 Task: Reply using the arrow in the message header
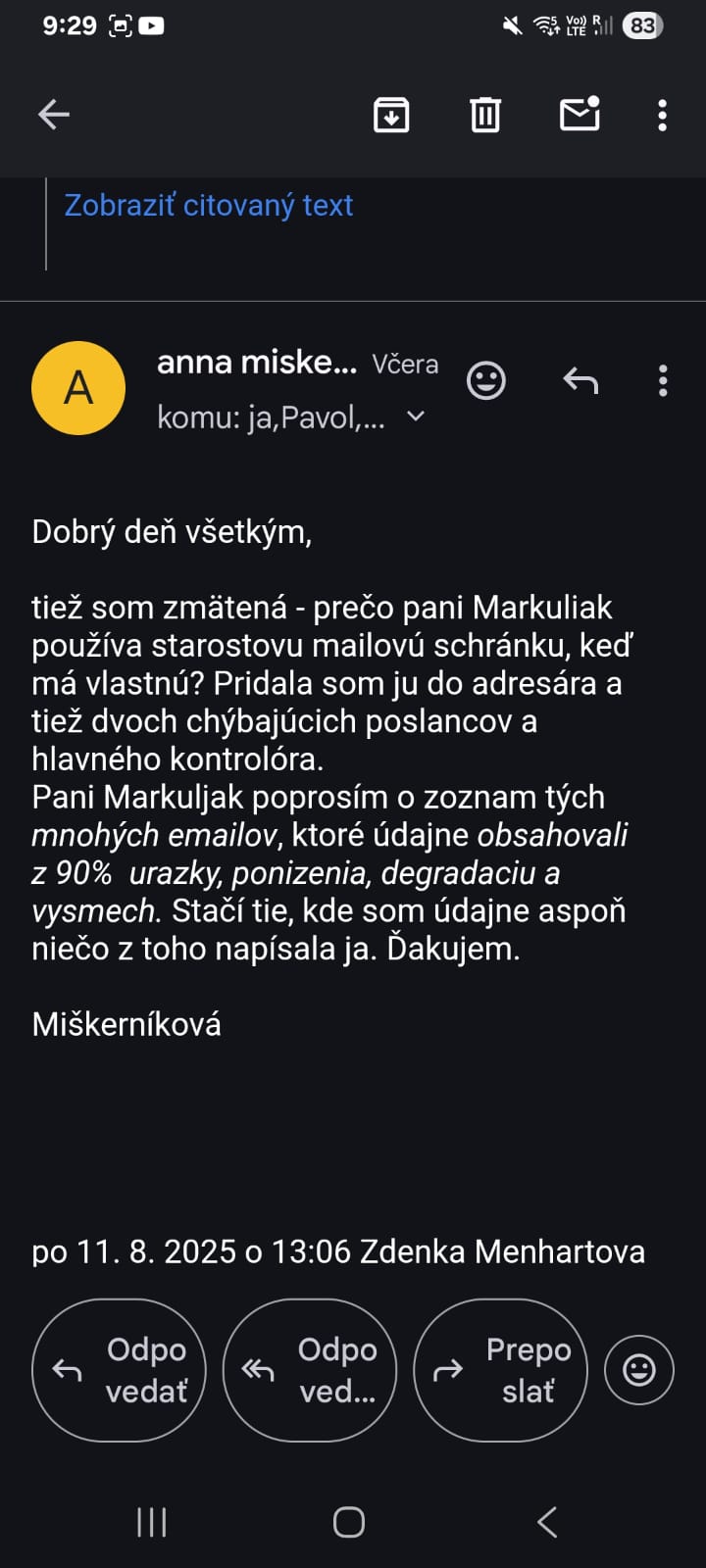click(x=580, y=380)
